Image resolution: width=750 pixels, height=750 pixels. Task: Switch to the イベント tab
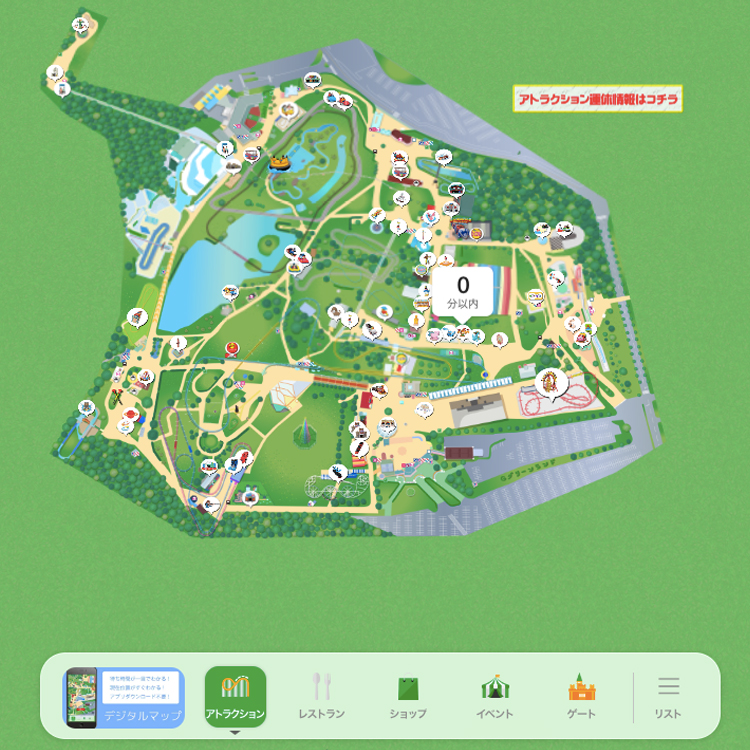[494, 696]
